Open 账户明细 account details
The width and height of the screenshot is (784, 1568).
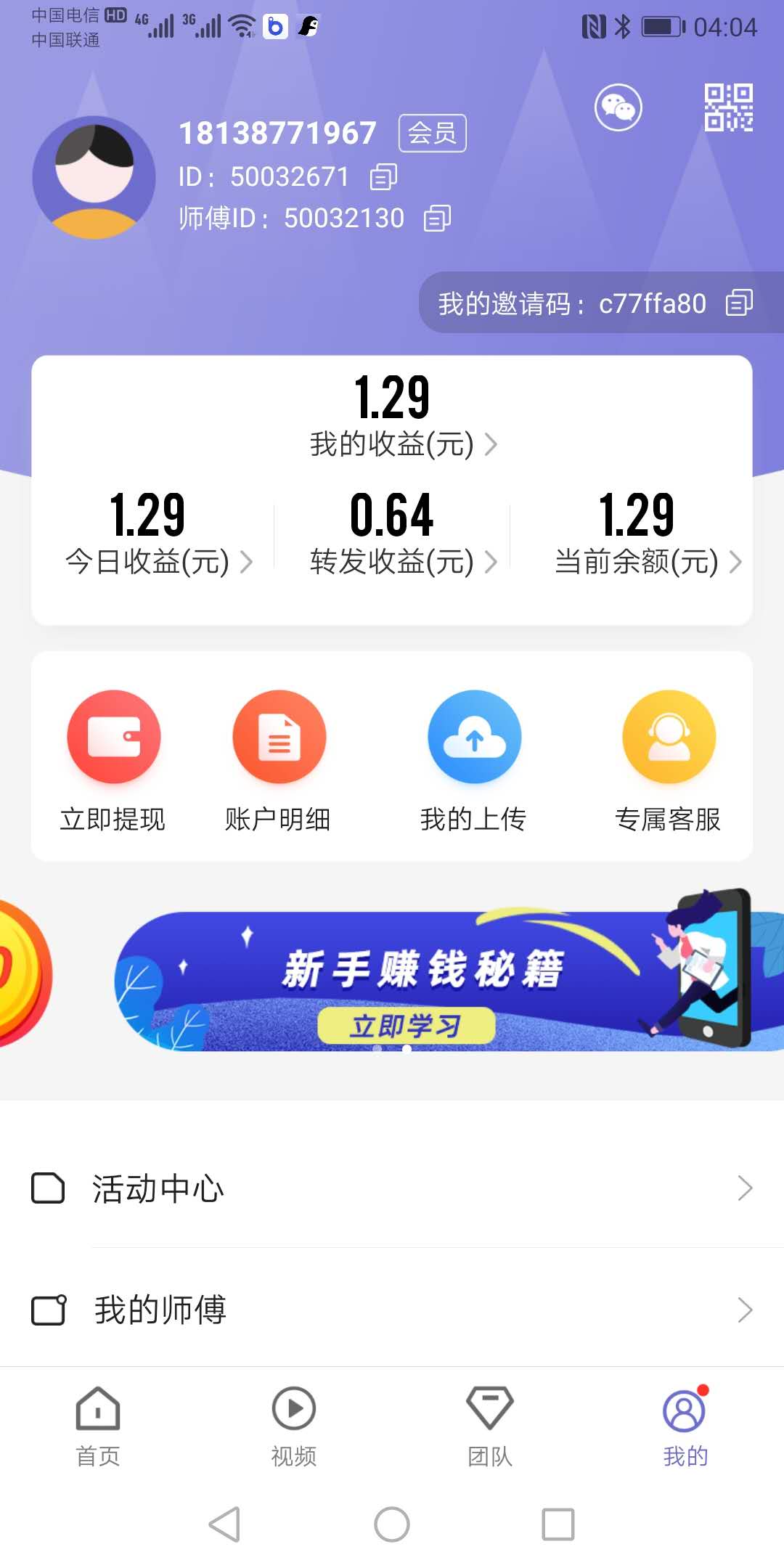(x=279, y=760)
